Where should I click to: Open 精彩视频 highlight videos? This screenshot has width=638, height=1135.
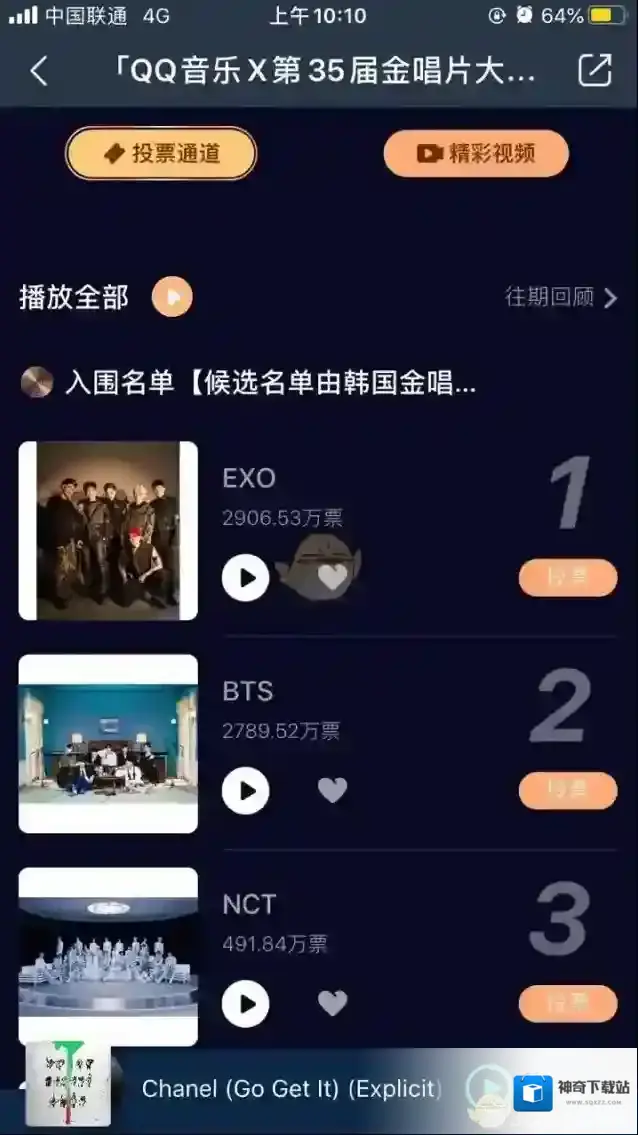pyautogui.click(x=476, y=154)
